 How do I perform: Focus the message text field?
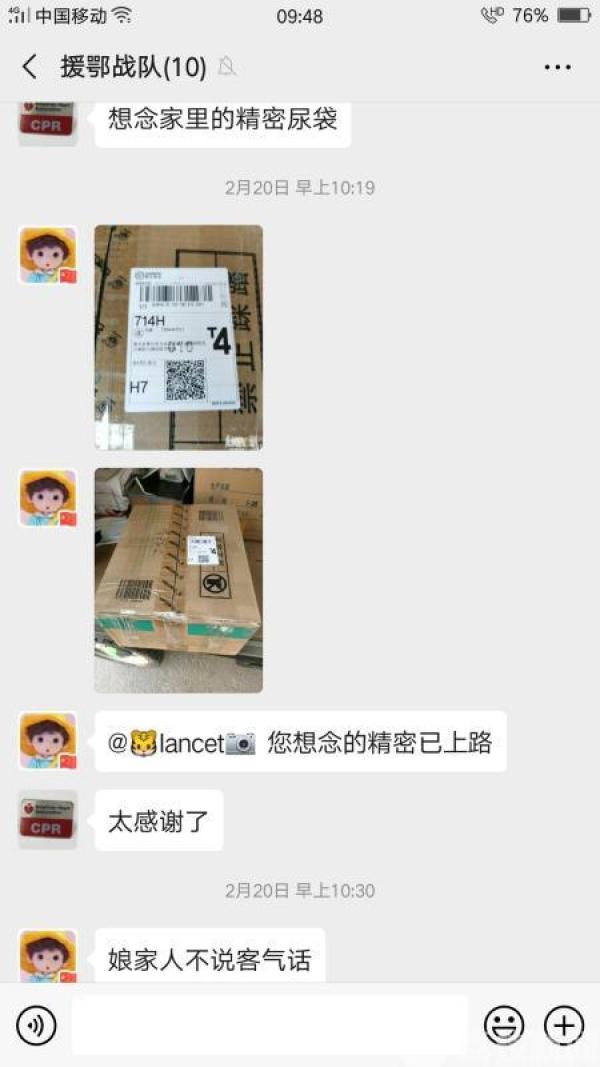(x=270, y=1025)
